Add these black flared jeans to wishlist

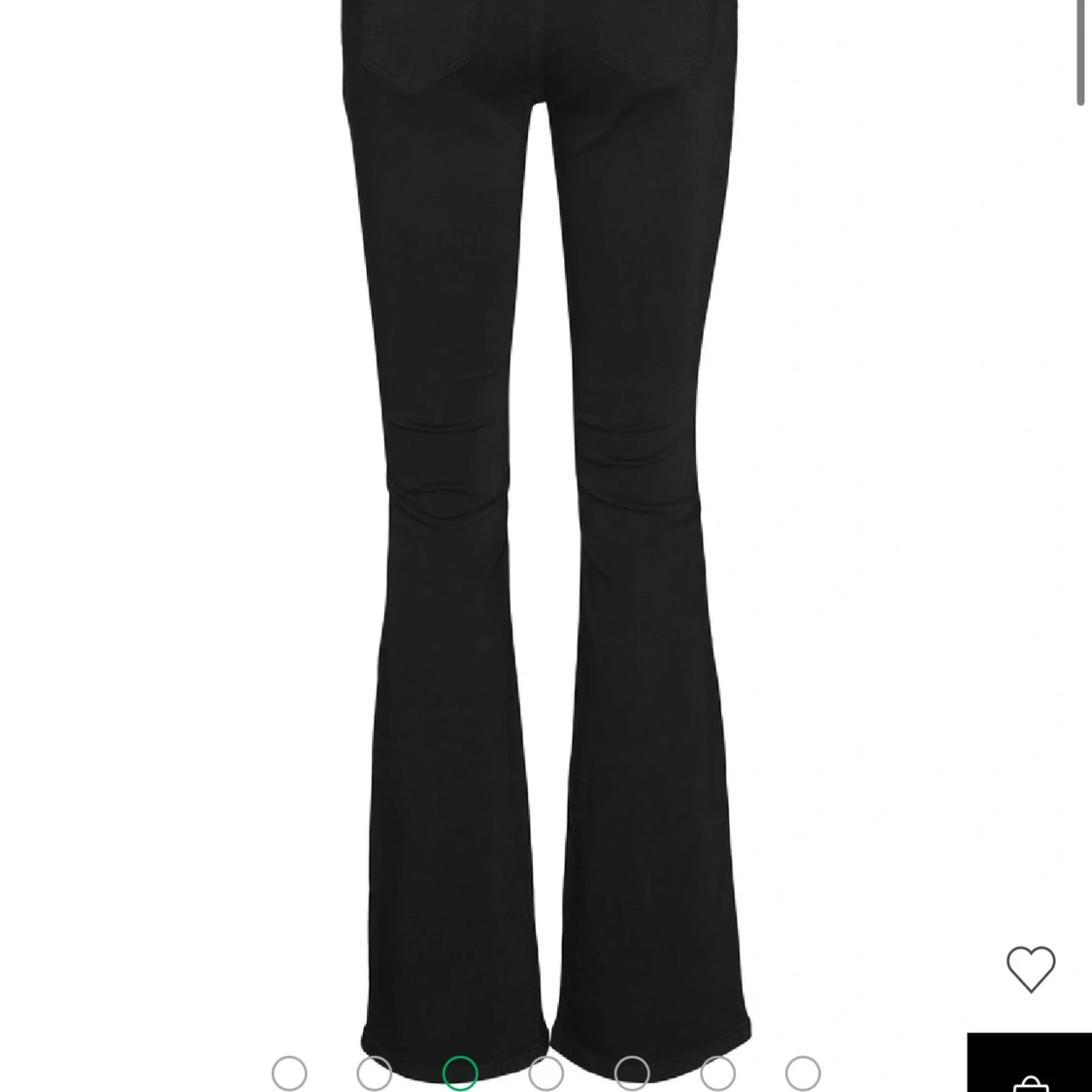(1030, 969)
